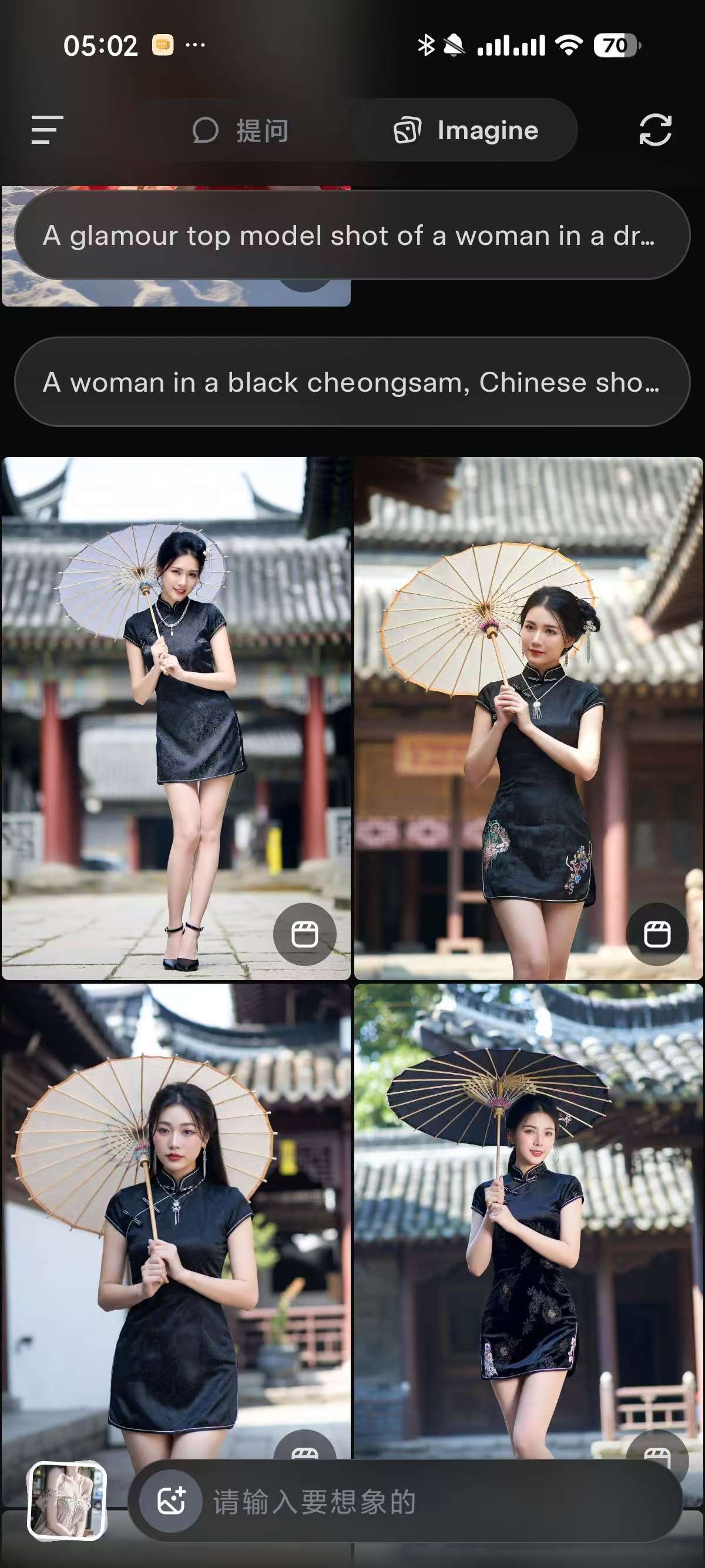This screenshot has width=705, height=1568.
Task: Attach an image with the add-photo icon
Action: [x=171, y=1500]
